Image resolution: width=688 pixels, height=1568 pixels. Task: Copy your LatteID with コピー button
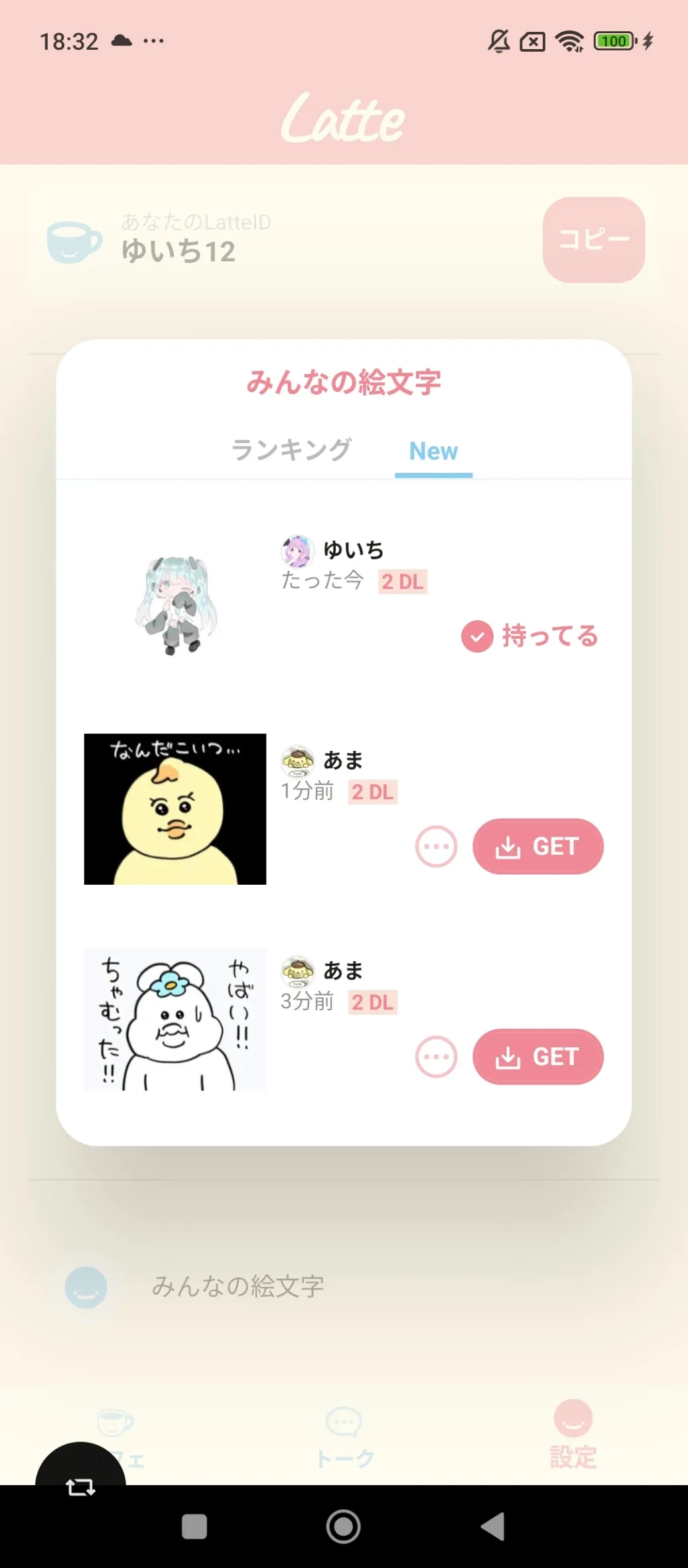[593, 239]
